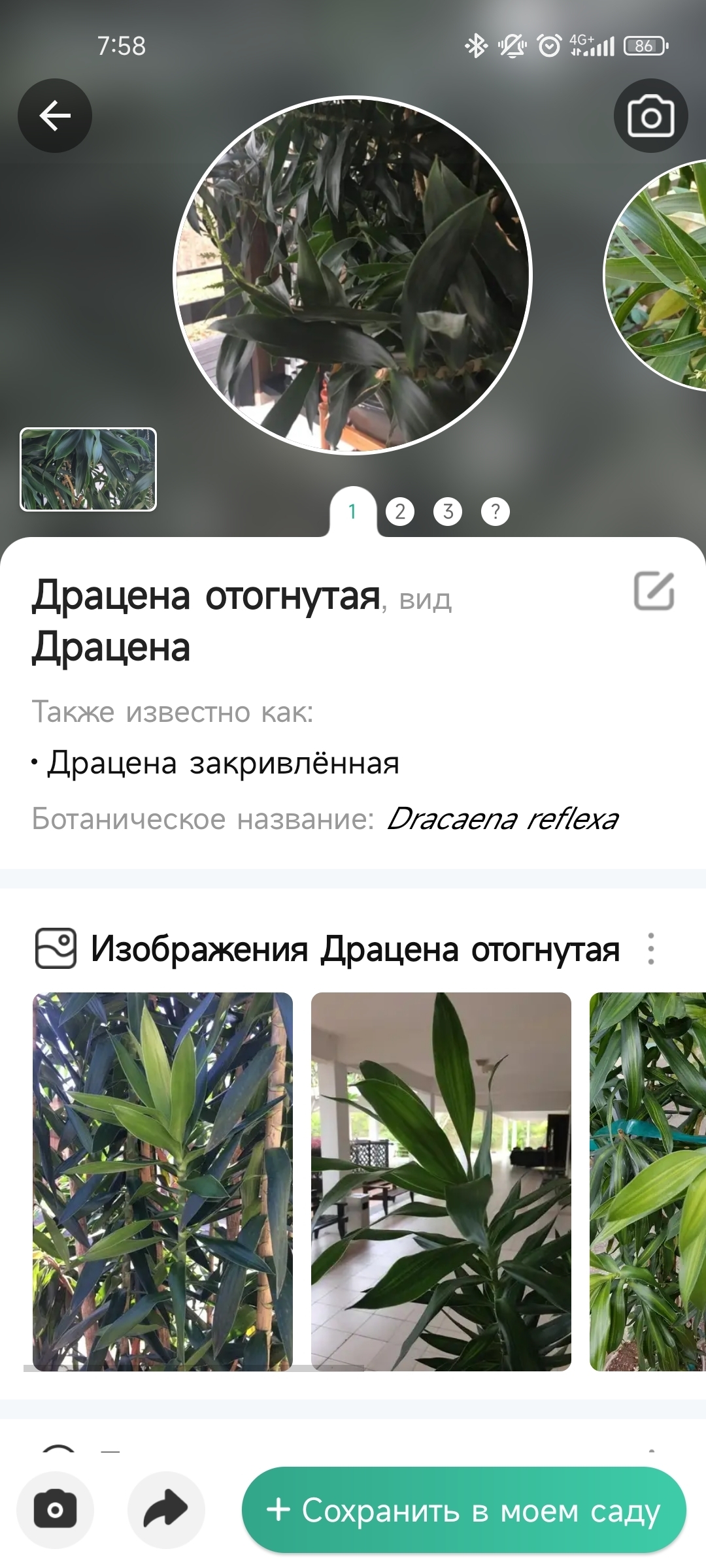Take a new photo with bottom camera

click(56, 1510)
